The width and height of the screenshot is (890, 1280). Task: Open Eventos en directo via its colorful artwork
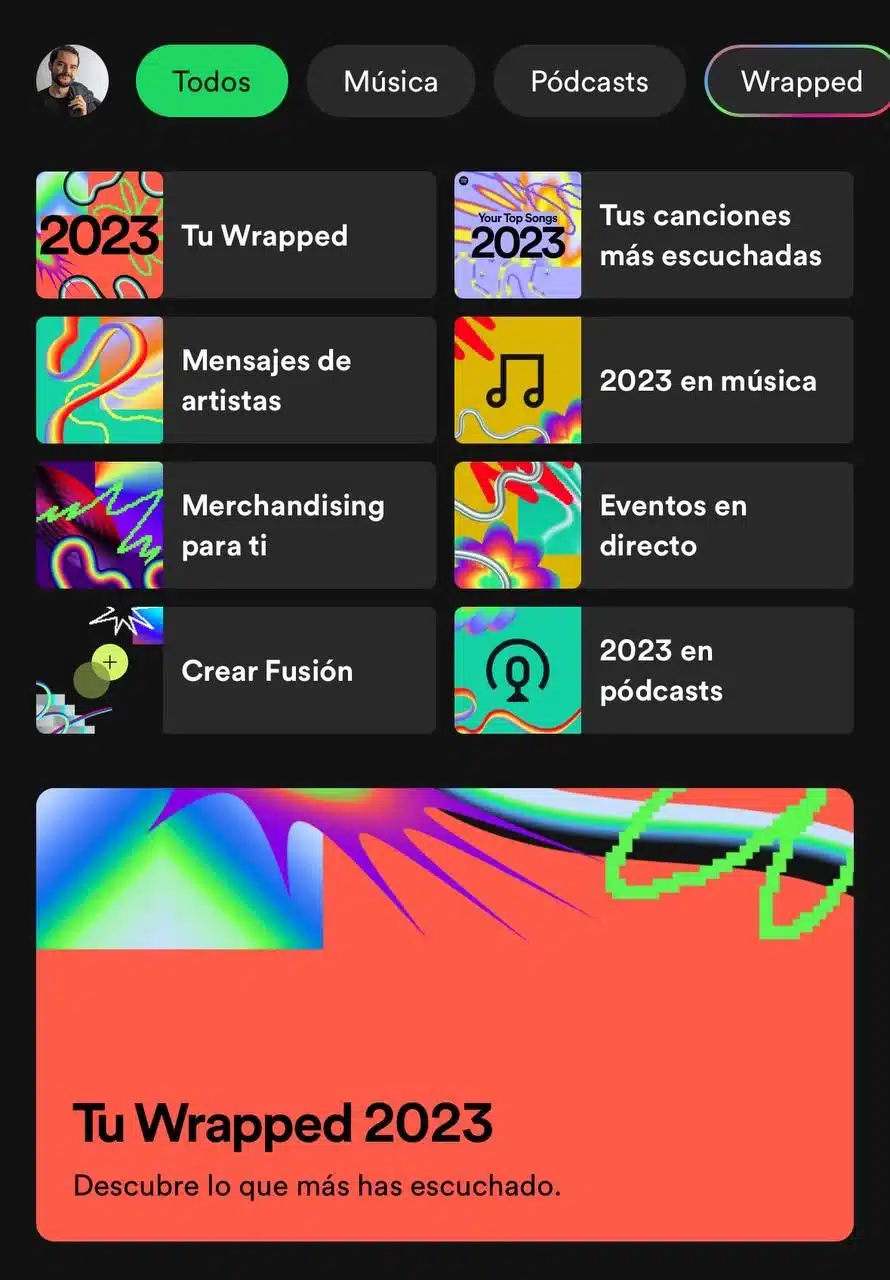[517, 525]
